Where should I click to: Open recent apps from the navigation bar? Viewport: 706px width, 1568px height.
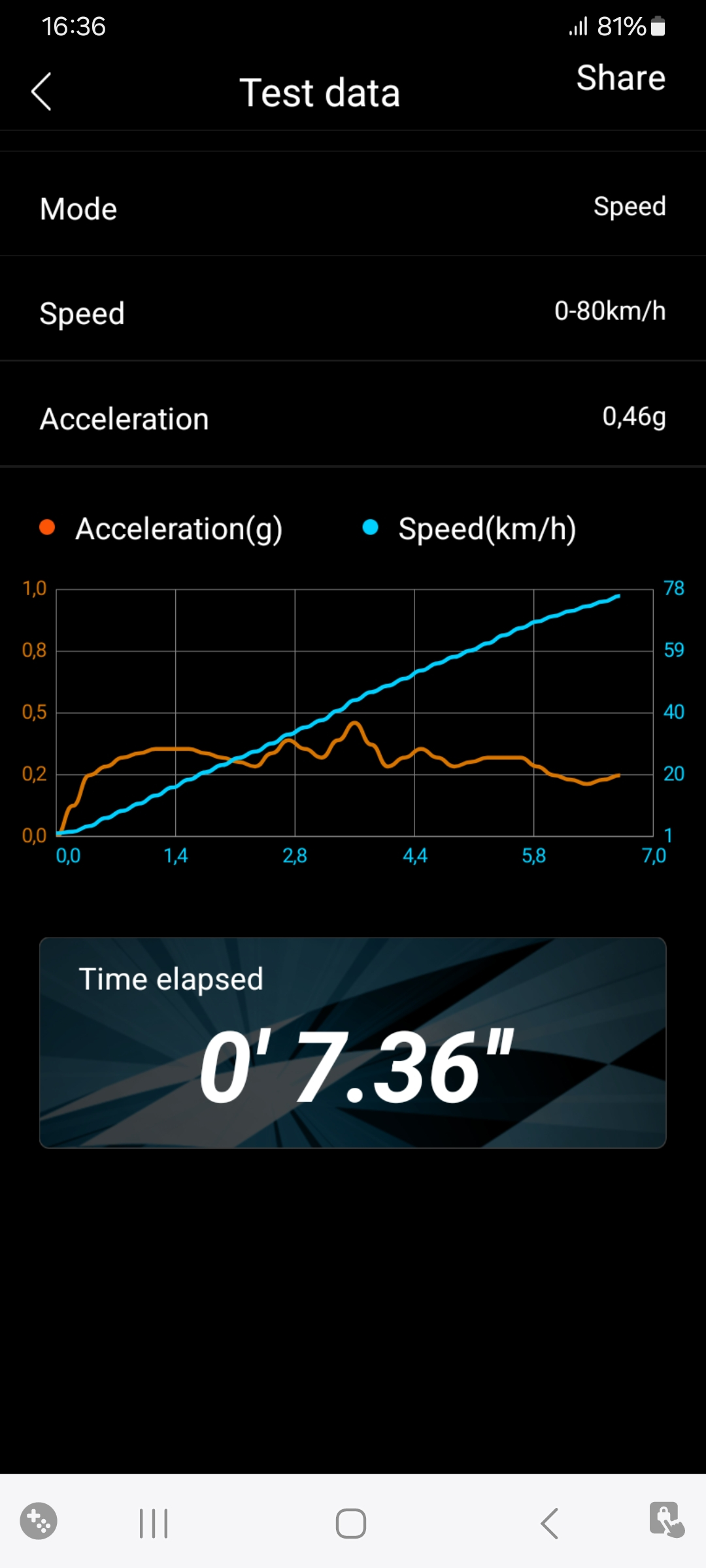click(154, 1524)
